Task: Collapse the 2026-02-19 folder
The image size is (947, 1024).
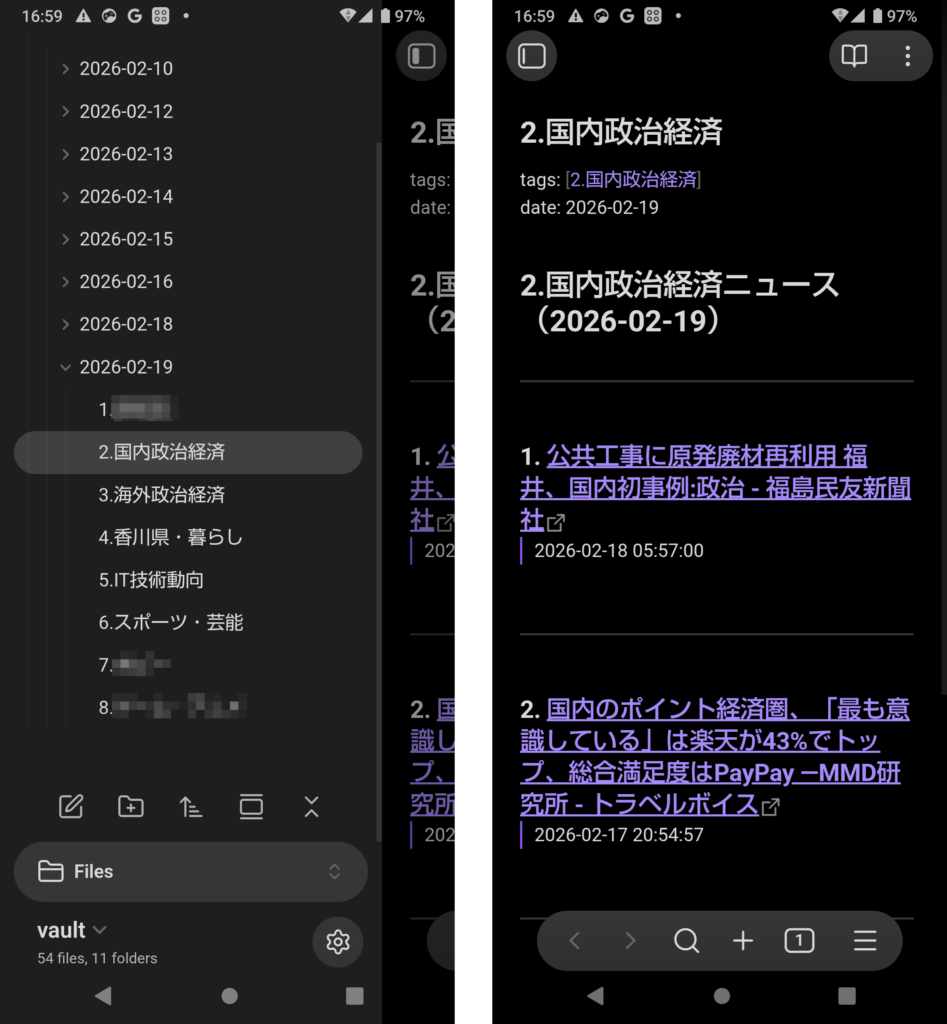Action: click(66, 367)
